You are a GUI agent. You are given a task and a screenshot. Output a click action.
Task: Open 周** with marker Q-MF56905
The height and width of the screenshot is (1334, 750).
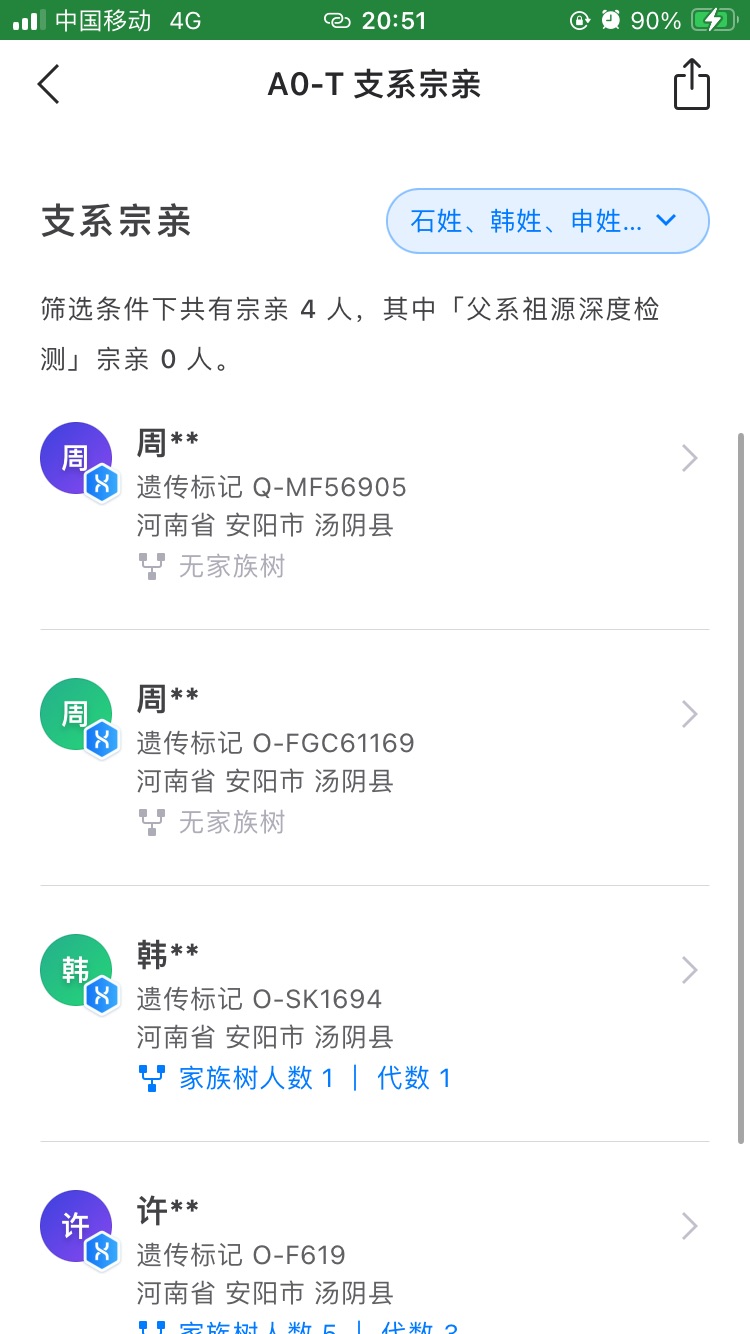tap(375, 502)
